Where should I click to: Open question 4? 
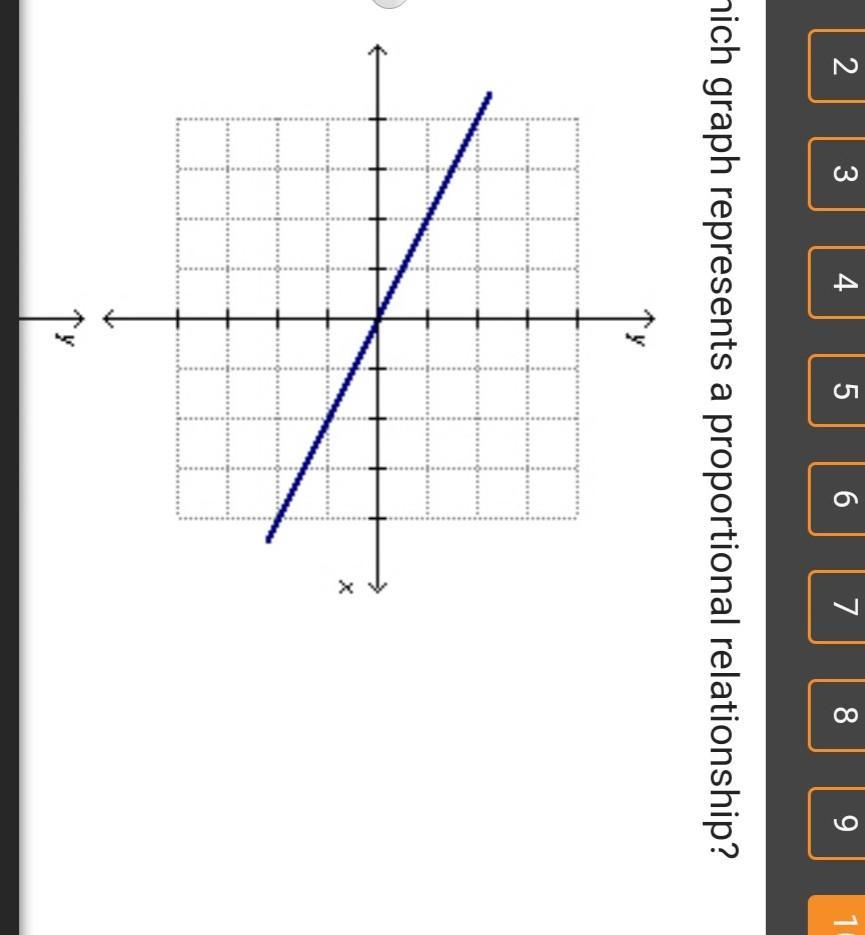pyautogui.click(x=838, y=282)
